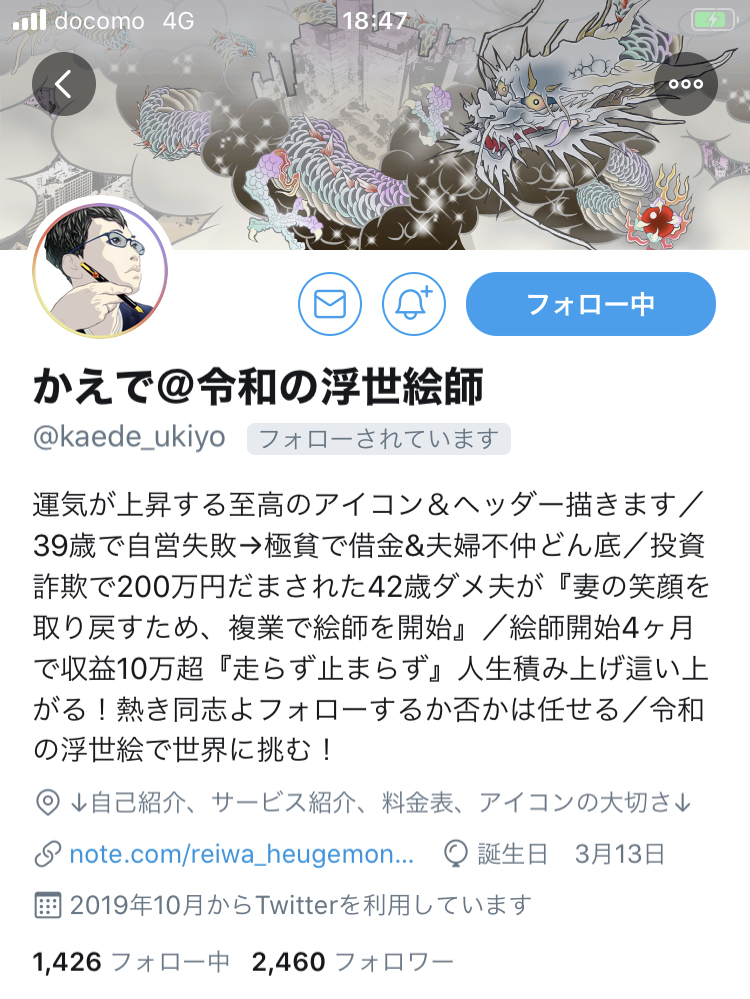Open the note.com/reiwa_heugemon link
The width and height of the screenshot is (750, 999).
pos(240,855)
